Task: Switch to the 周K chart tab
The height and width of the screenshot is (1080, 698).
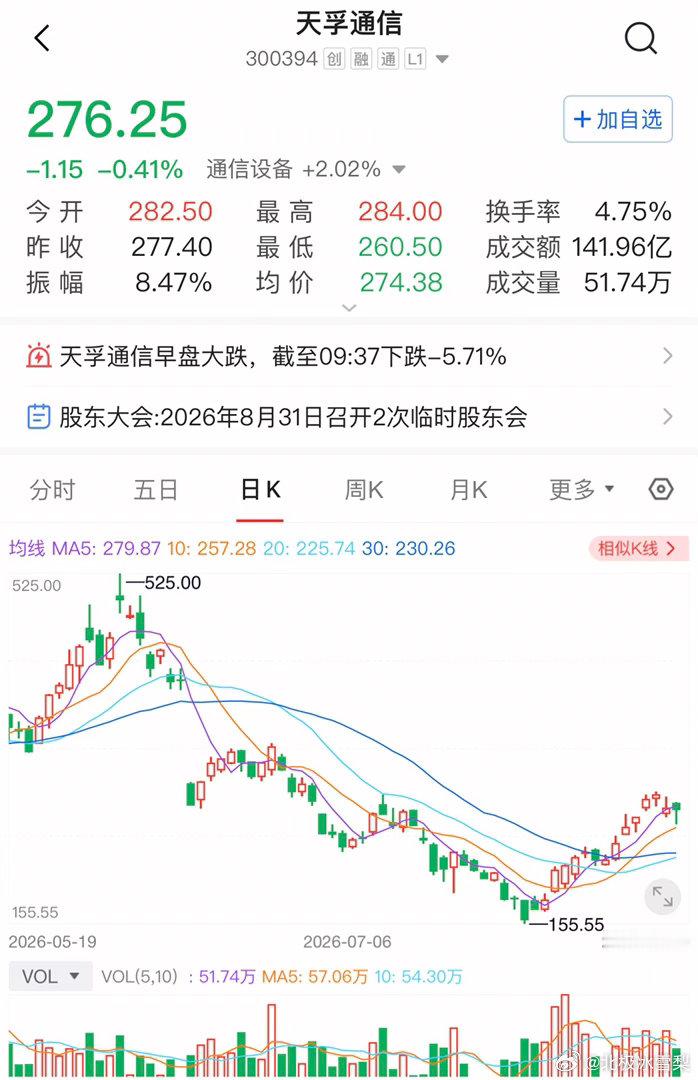Action: 364,490
